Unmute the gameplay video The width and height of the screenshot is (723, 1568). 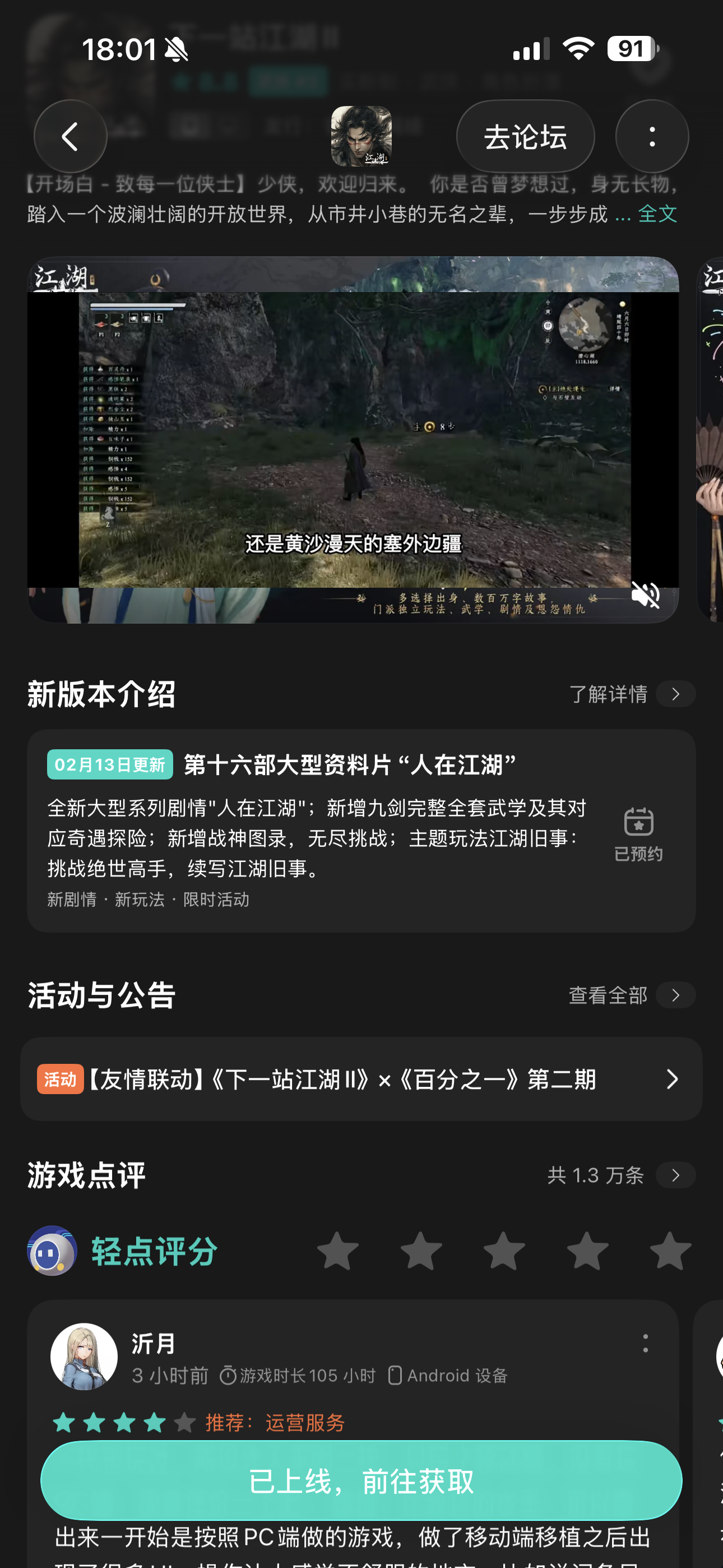pyautogui.click(x=645, y=594)
